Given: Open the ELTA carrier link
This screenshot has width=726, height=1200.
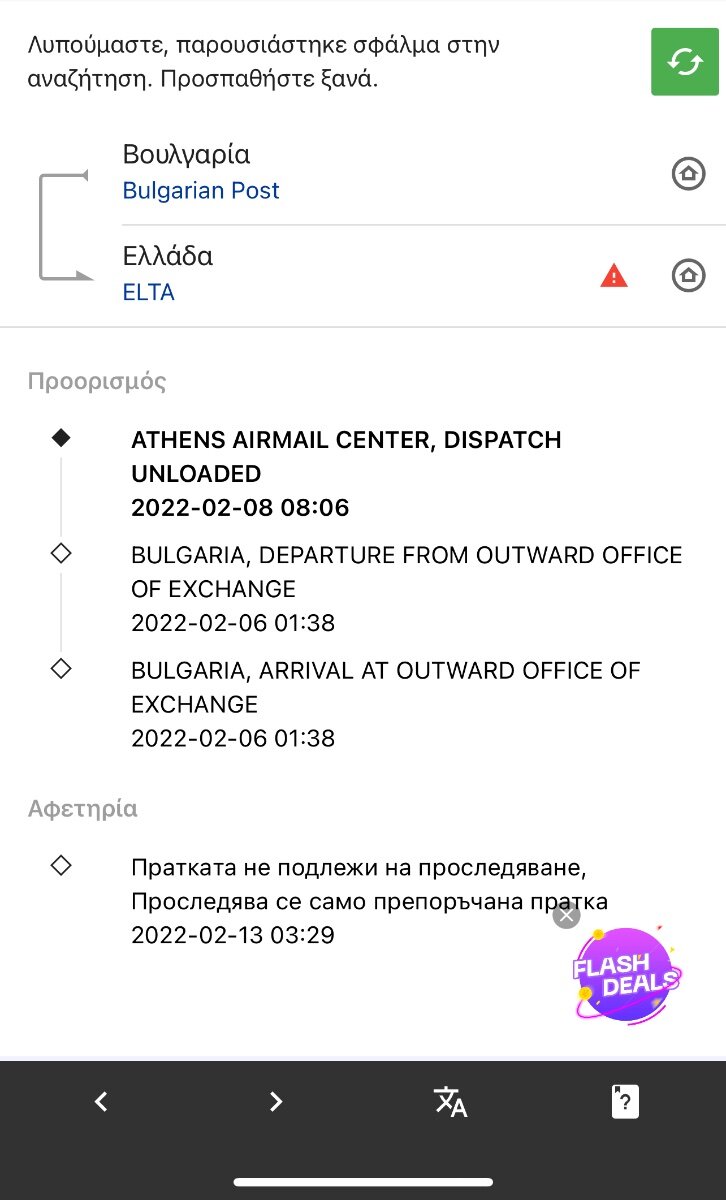Looking at the screenshot, I should coord(149,292).
